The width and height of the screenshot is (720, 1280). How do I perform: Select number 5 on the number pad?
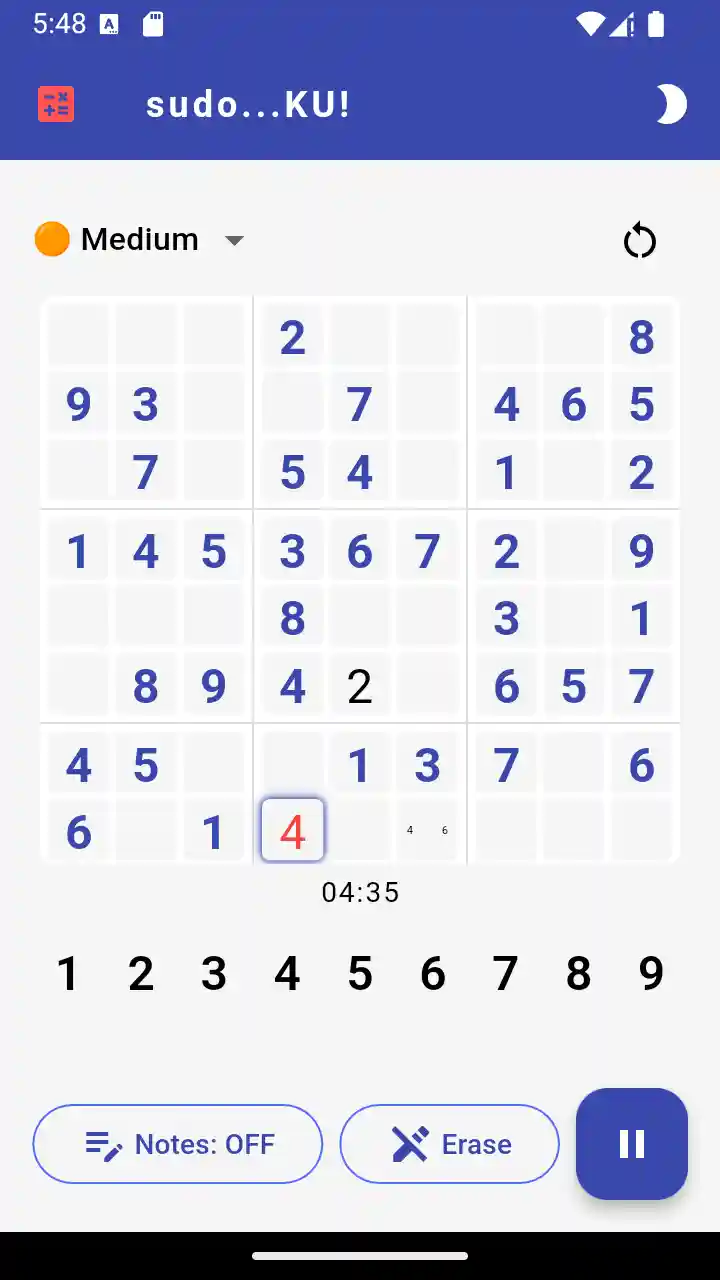[x=360, y=973]
